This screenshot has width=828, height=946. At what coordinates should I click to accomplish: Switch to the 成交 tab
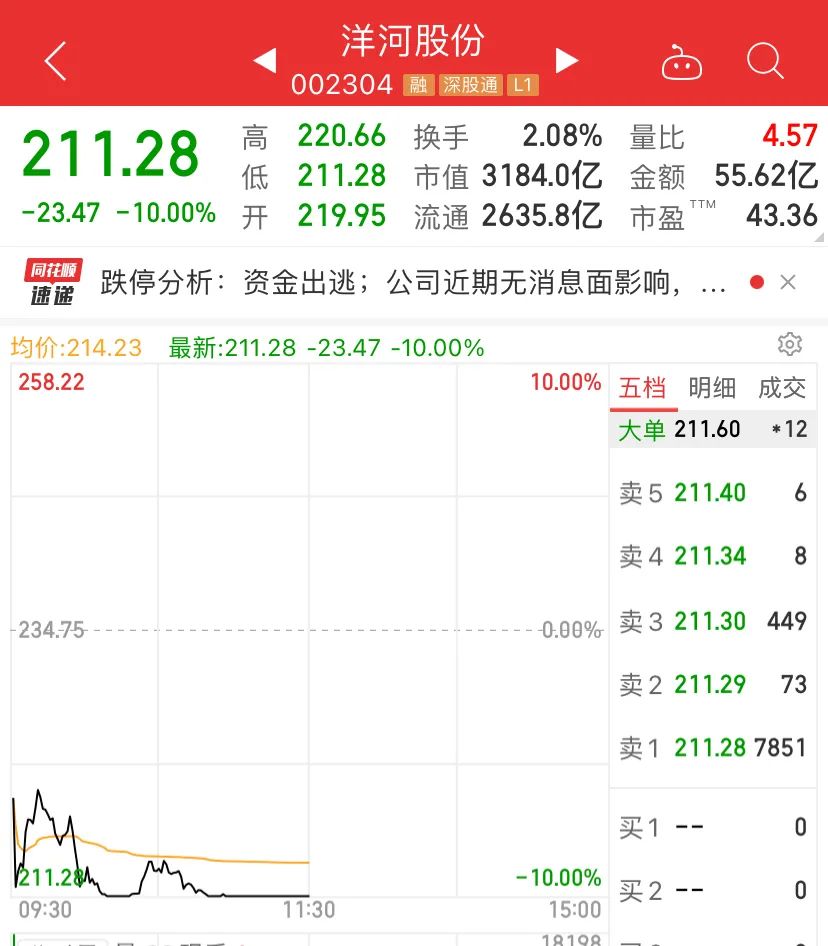(781, 388)
